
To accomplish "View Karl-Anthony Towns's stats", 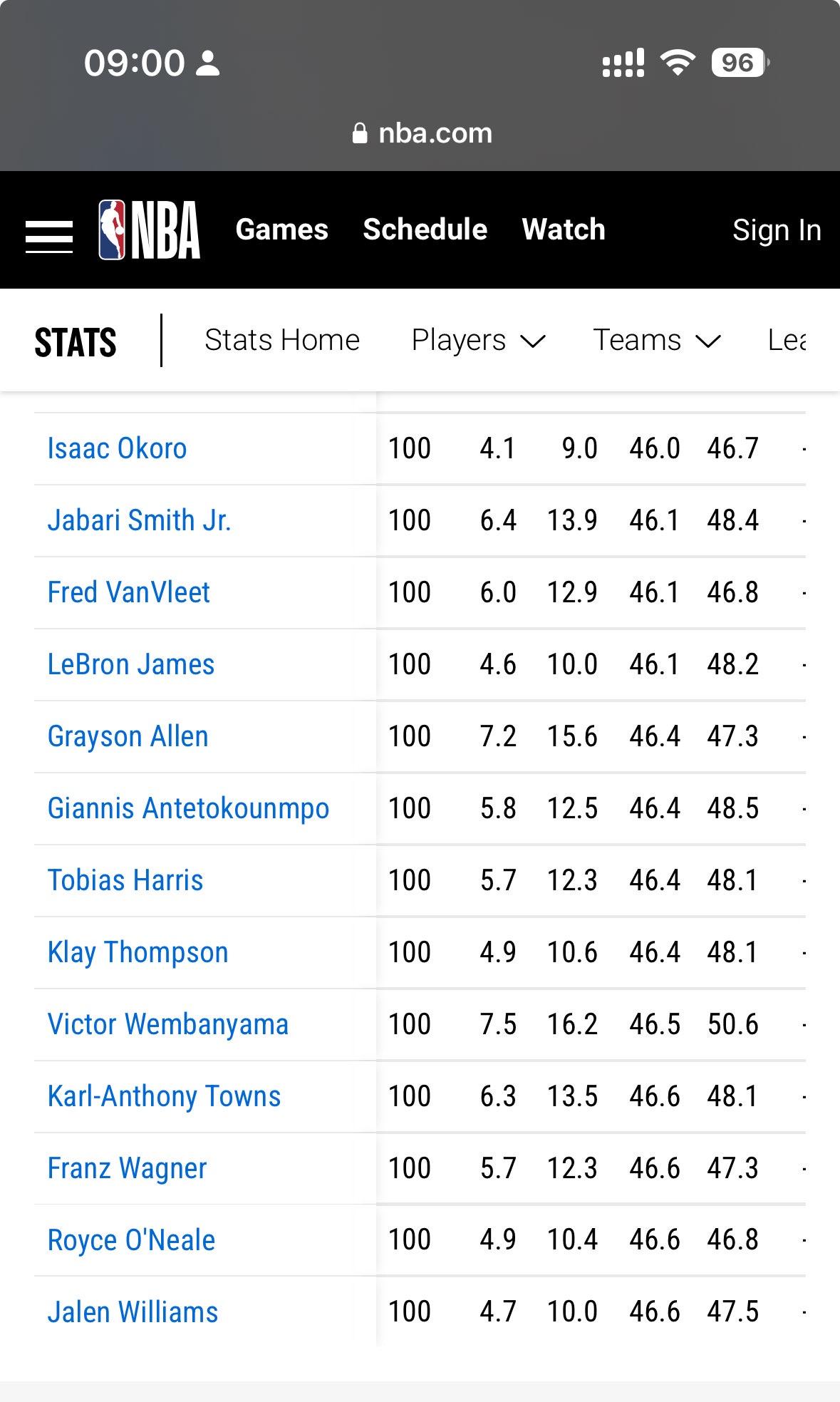I will click(x=164, y=1096).
